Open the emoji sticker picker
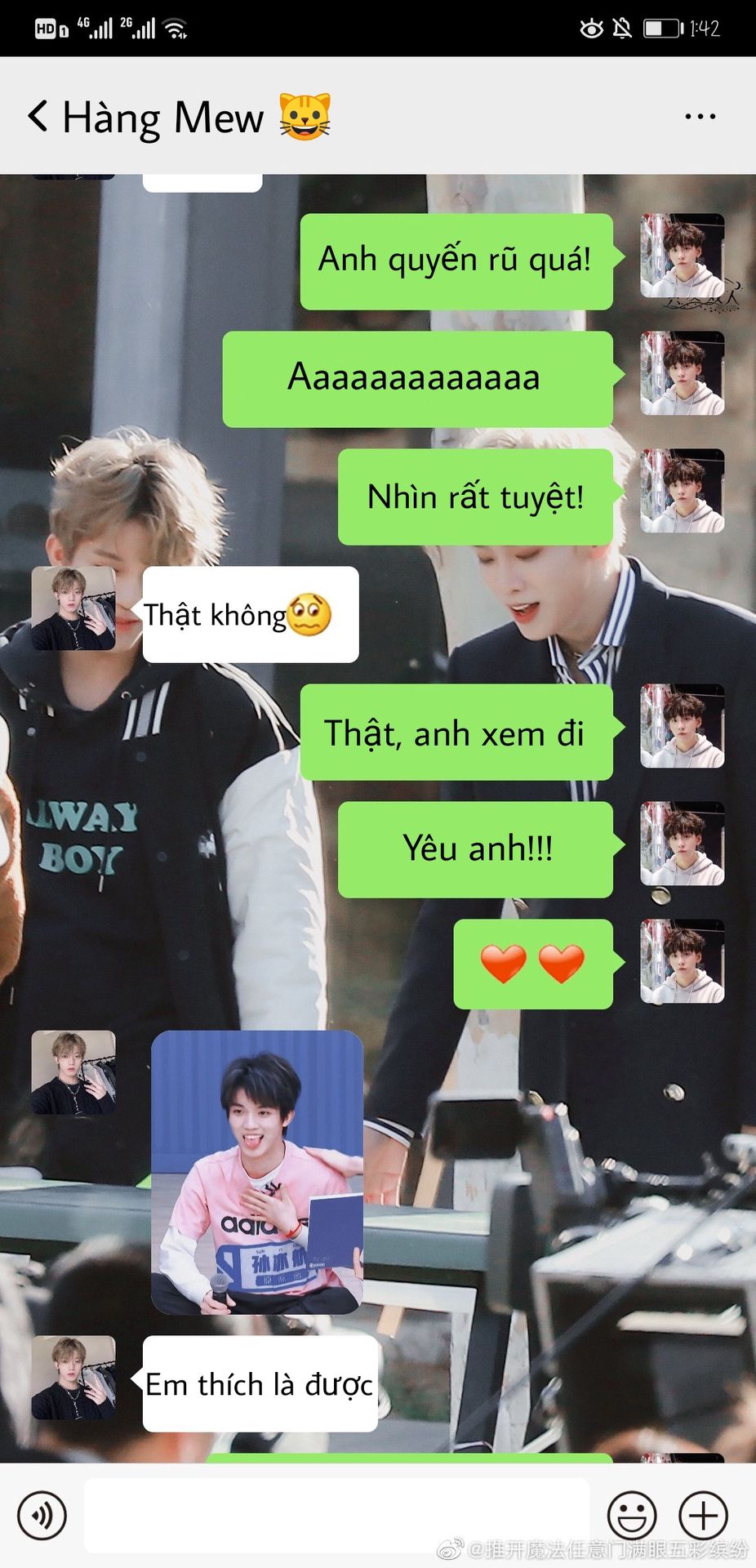 coord(632,1516)
